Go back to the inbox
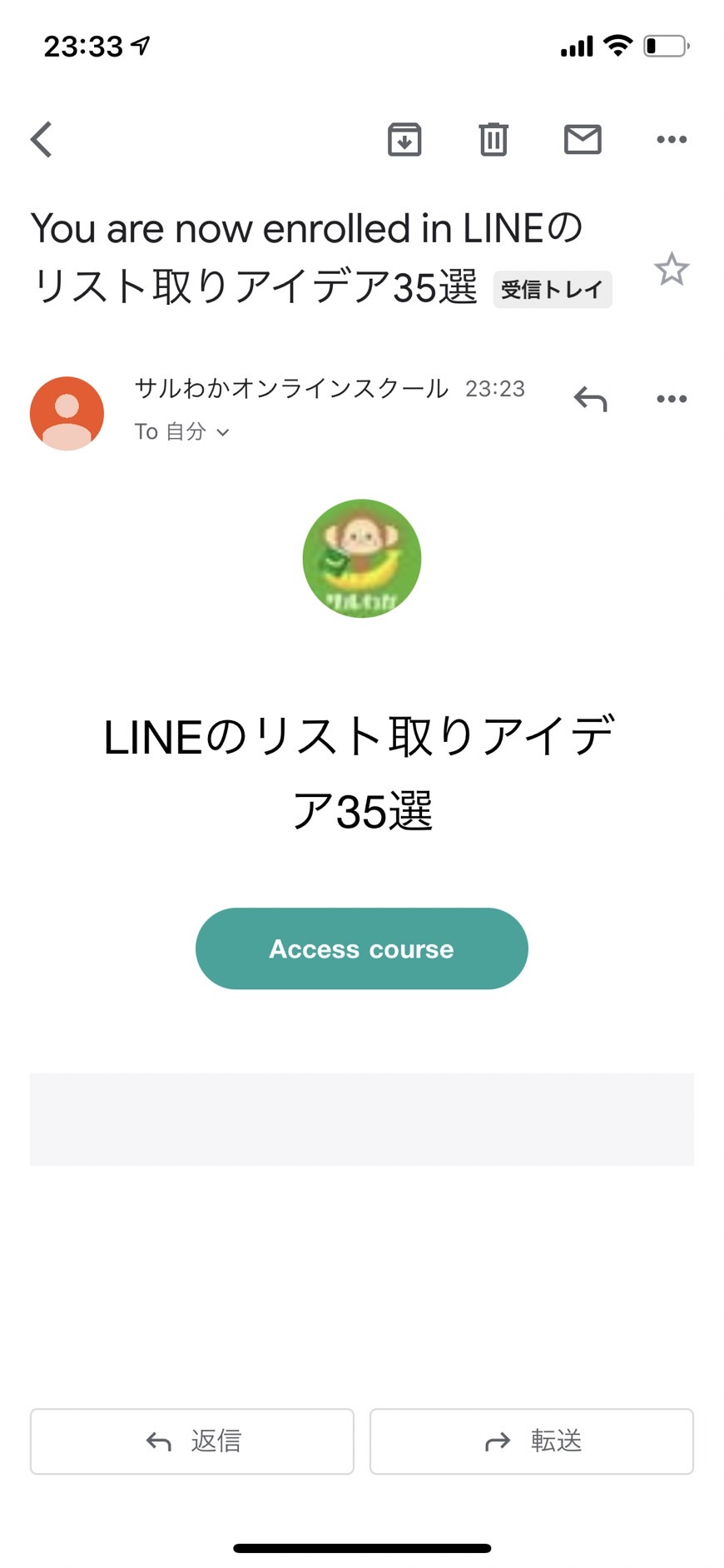 coord(42,139)
